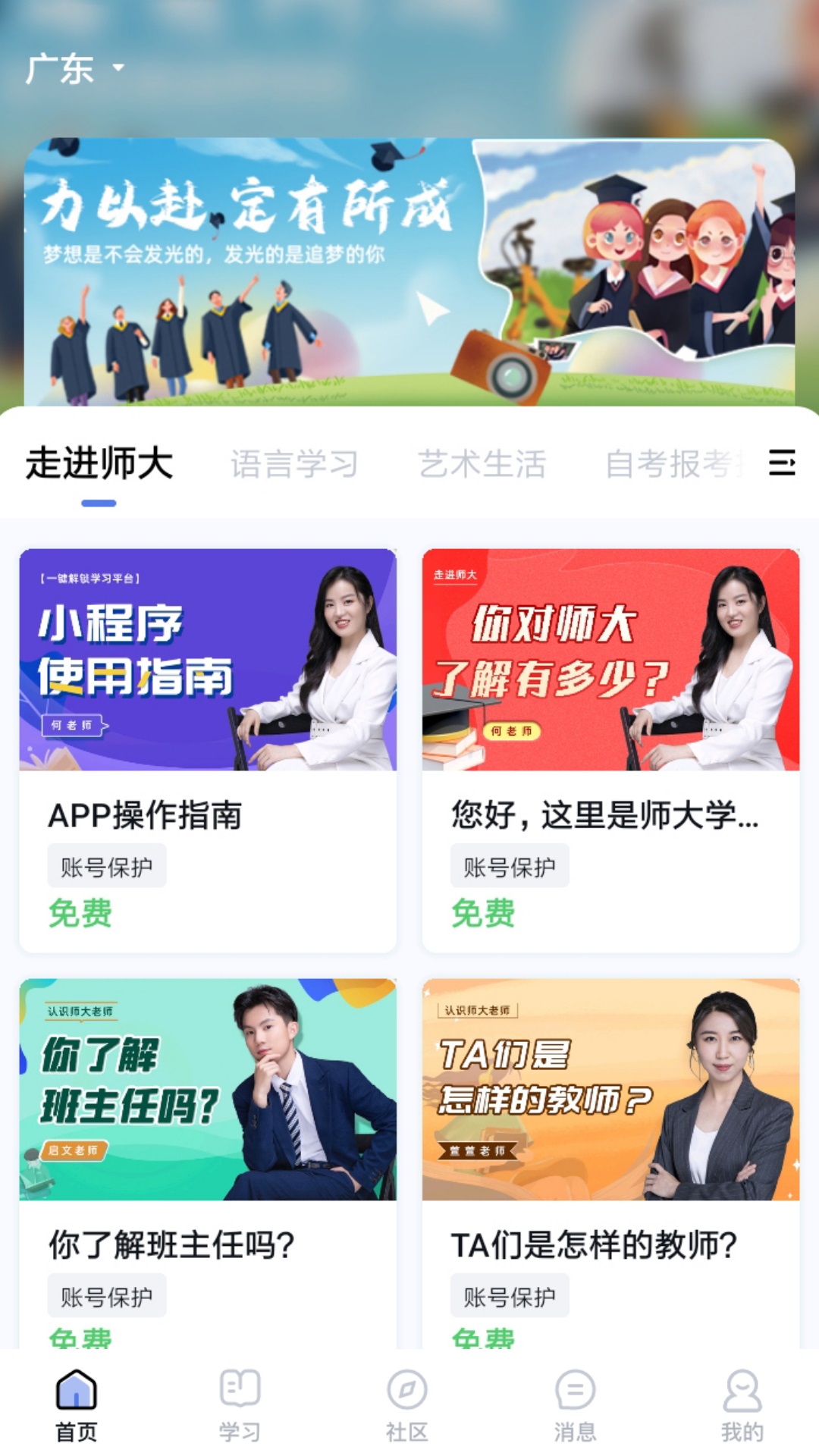
Task: Switch to the 语言学习 tab
Action: coord(296,465)
